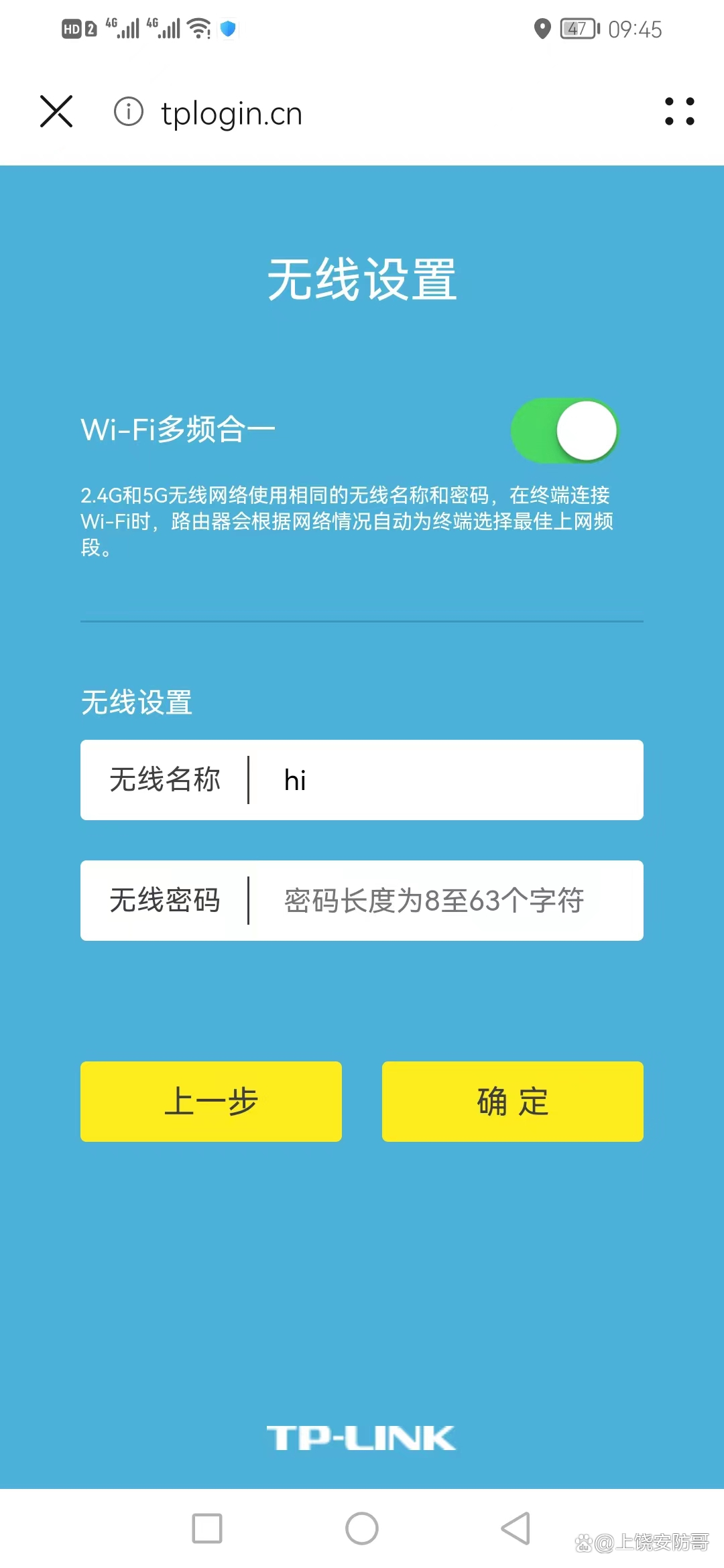The width and height of the screenshot is (724, 1568).
Task: Toggle the green band-merging switch off
Action: [x=566, y=431]
